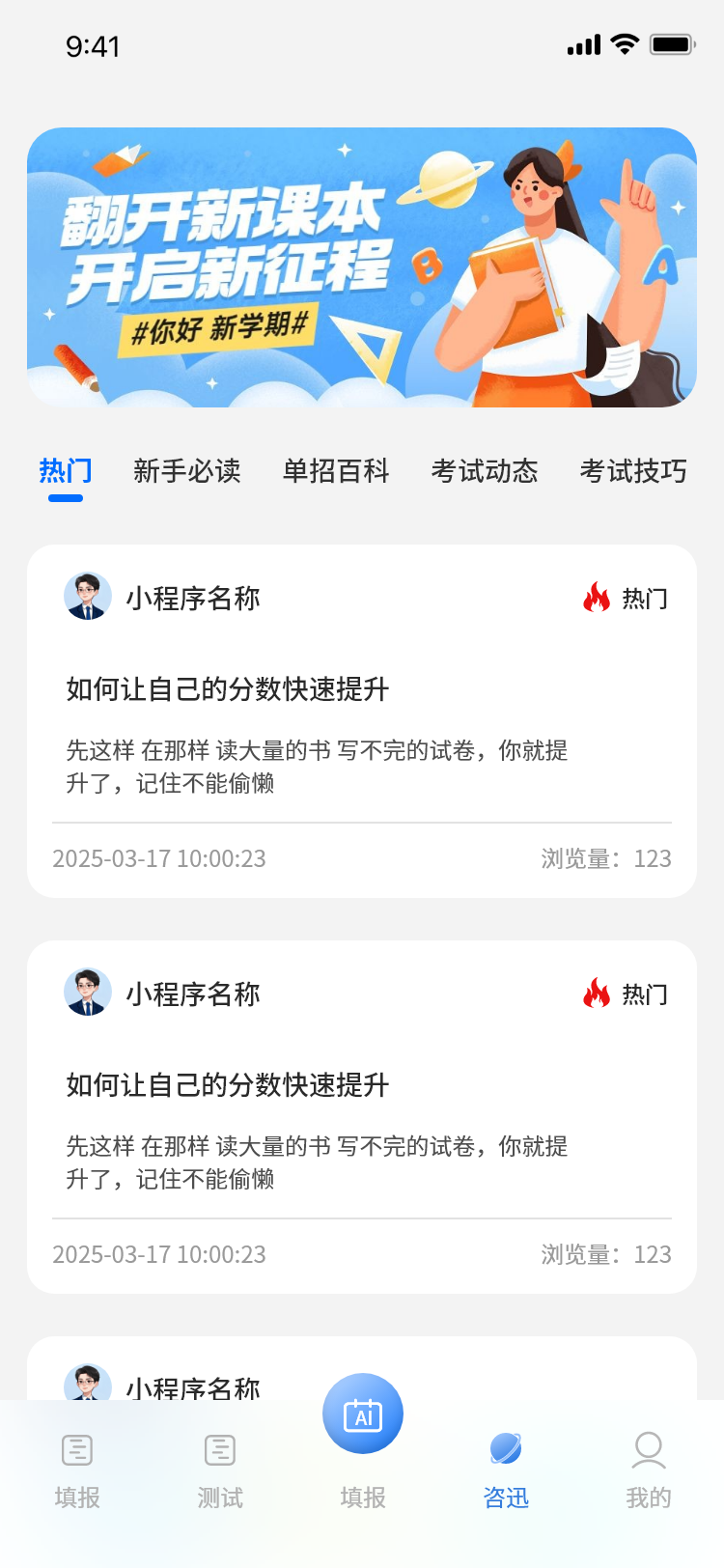724x1568 pixels.
Task: Switch to the 咨迅 bottom tab
Action: (x=506, y=1470)
